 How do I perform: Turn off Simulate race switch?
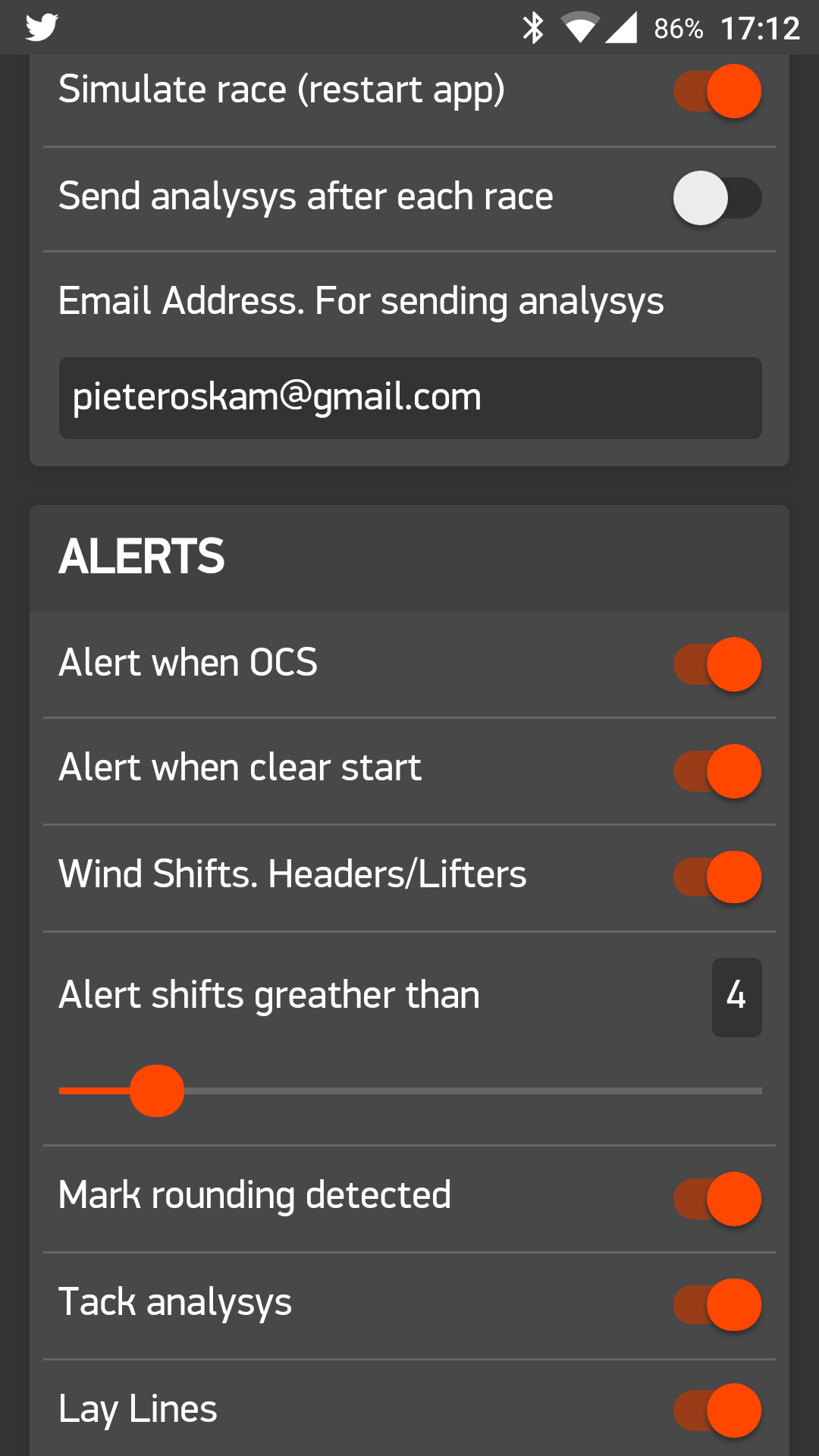click(x=717, y=91)
